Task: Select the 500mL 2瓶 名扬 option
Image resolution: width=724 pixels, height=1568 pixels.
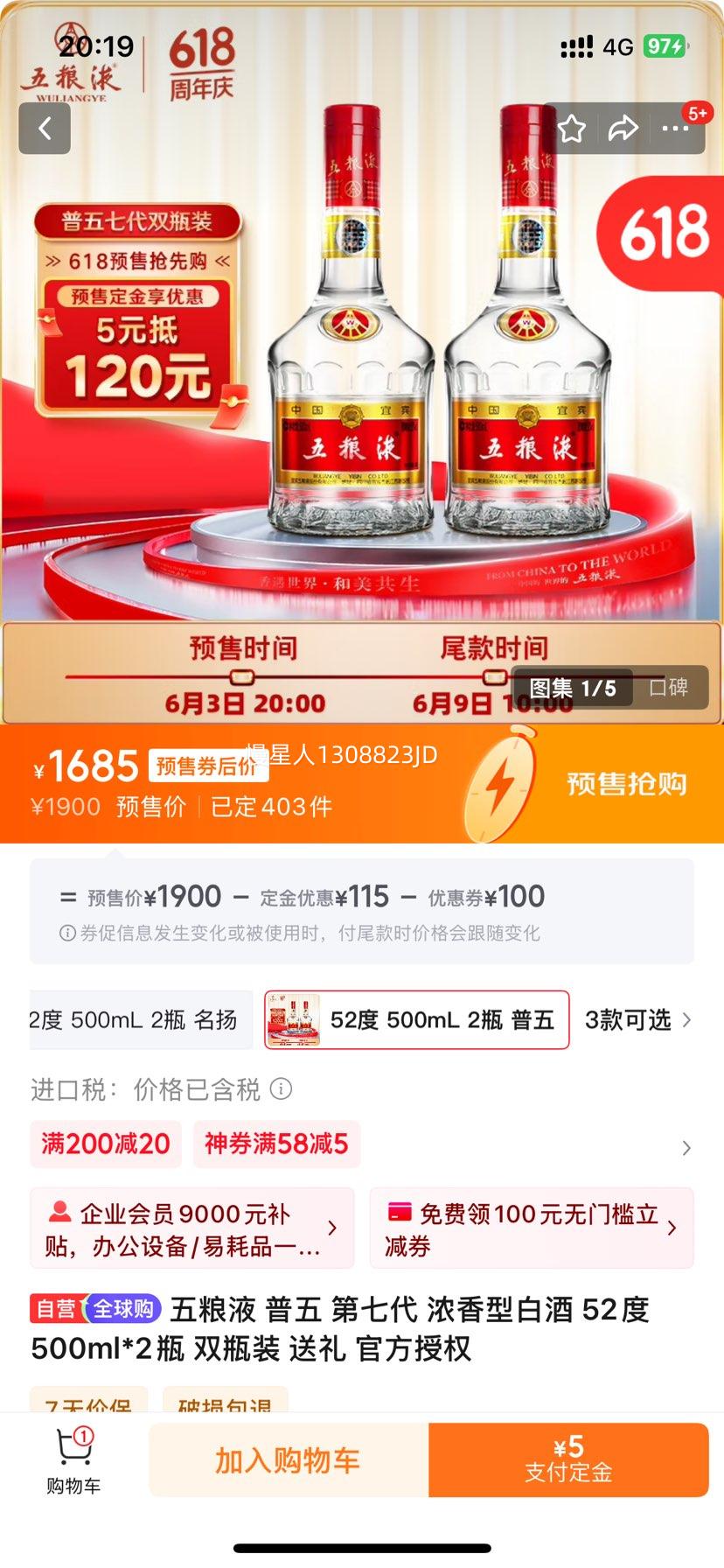Action: (x=140, y=1019)
